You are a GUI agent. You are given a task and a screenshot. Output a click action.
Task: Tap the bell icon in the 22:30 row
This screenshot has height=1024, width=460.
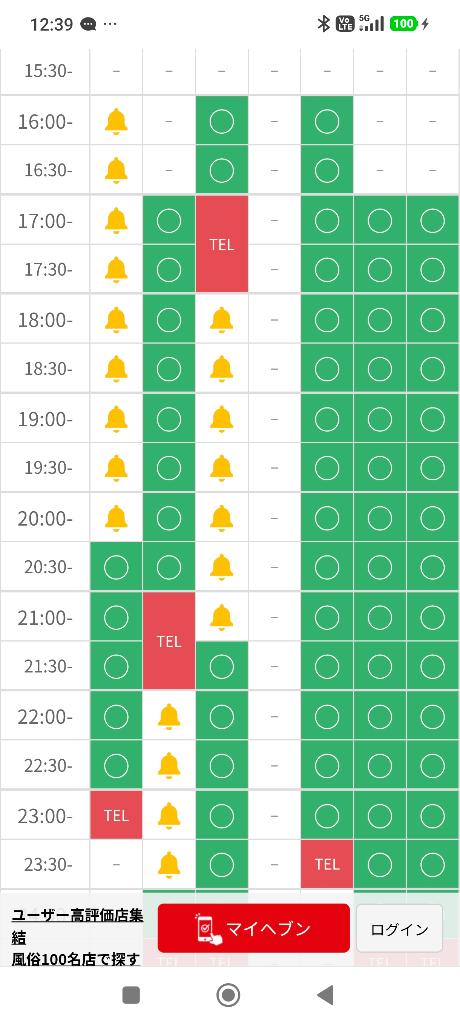[169, 765]
